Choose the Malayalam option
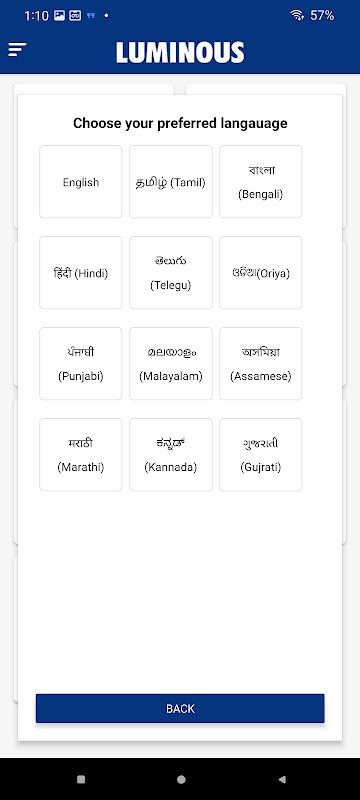The width and height of the screenshot is (360, 800). coord(171,363)
